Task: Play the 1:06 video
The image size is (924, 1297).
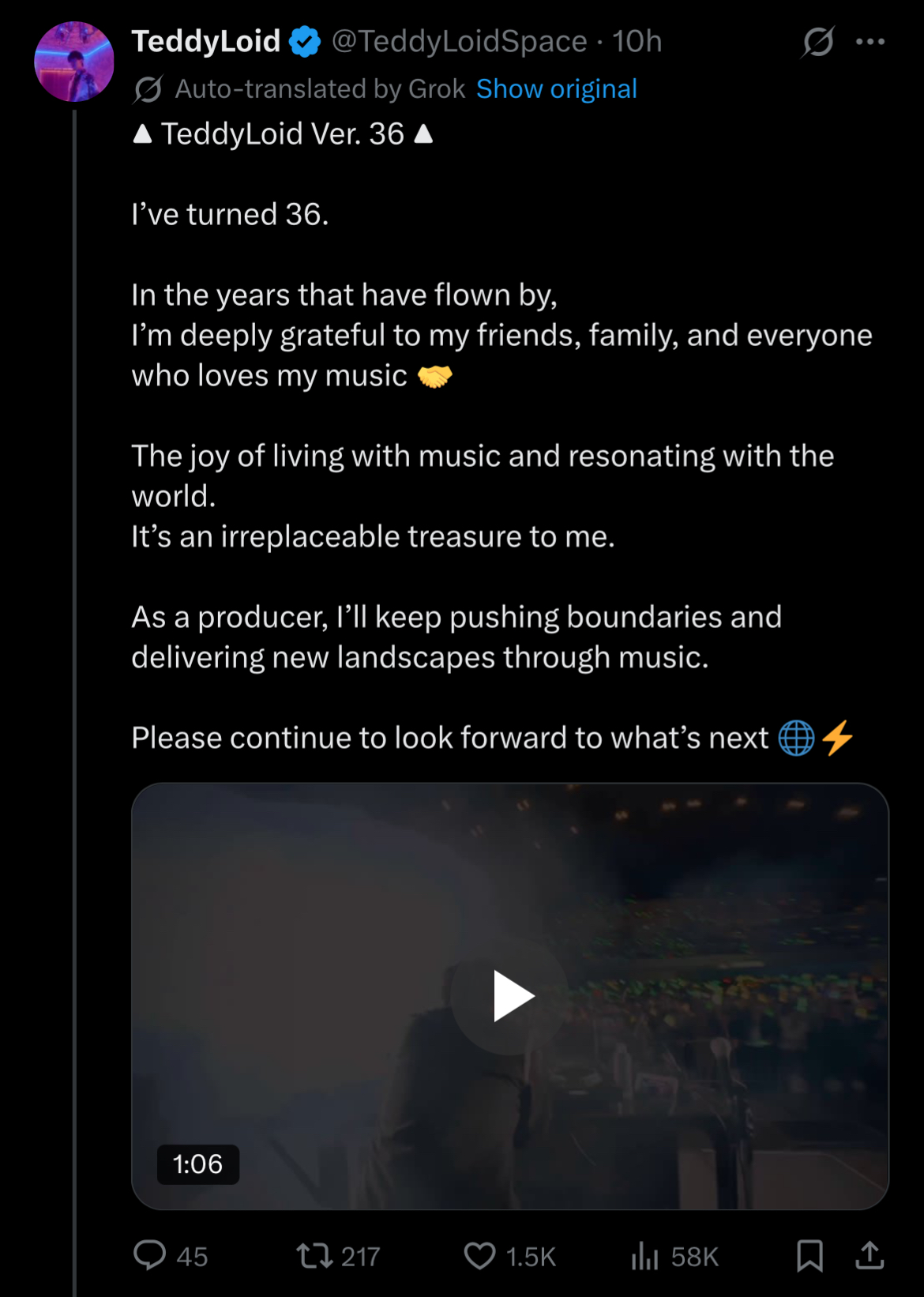Action: pos(510,996)
